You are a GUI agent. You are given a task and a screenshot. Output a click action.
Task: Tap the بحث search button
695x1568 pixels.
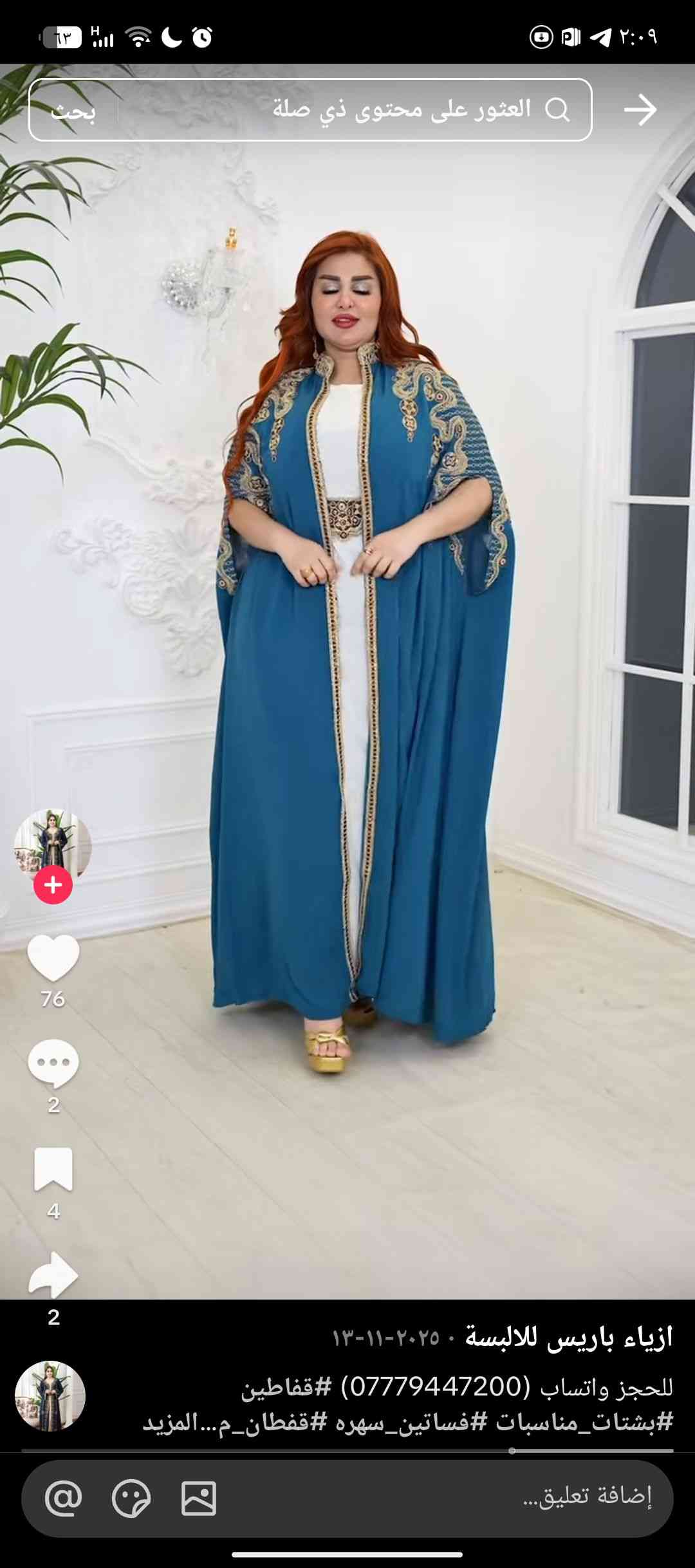[73, 111]
